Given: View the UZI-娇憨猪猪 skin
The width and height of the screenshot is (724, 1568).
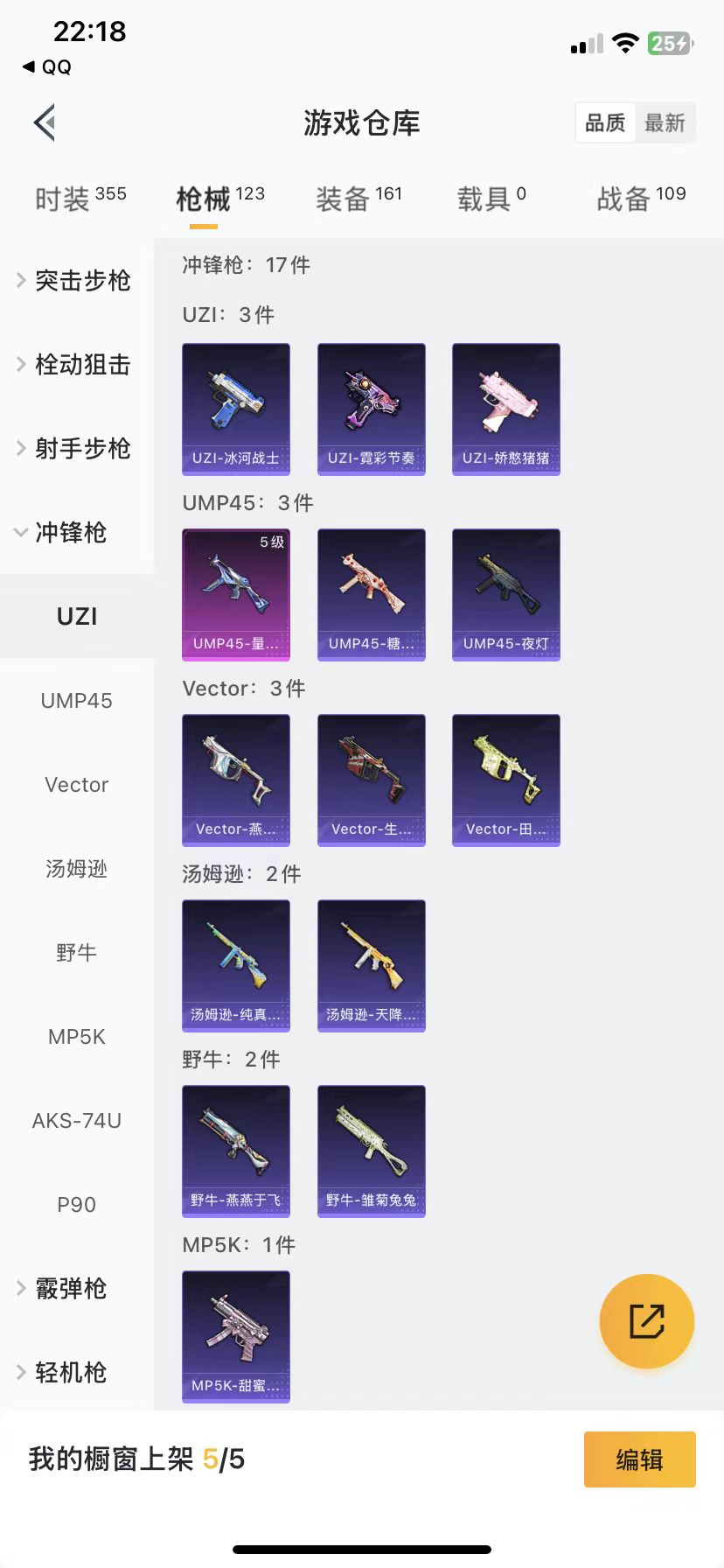Looking at the screenshot, I should tap(506, 409).
